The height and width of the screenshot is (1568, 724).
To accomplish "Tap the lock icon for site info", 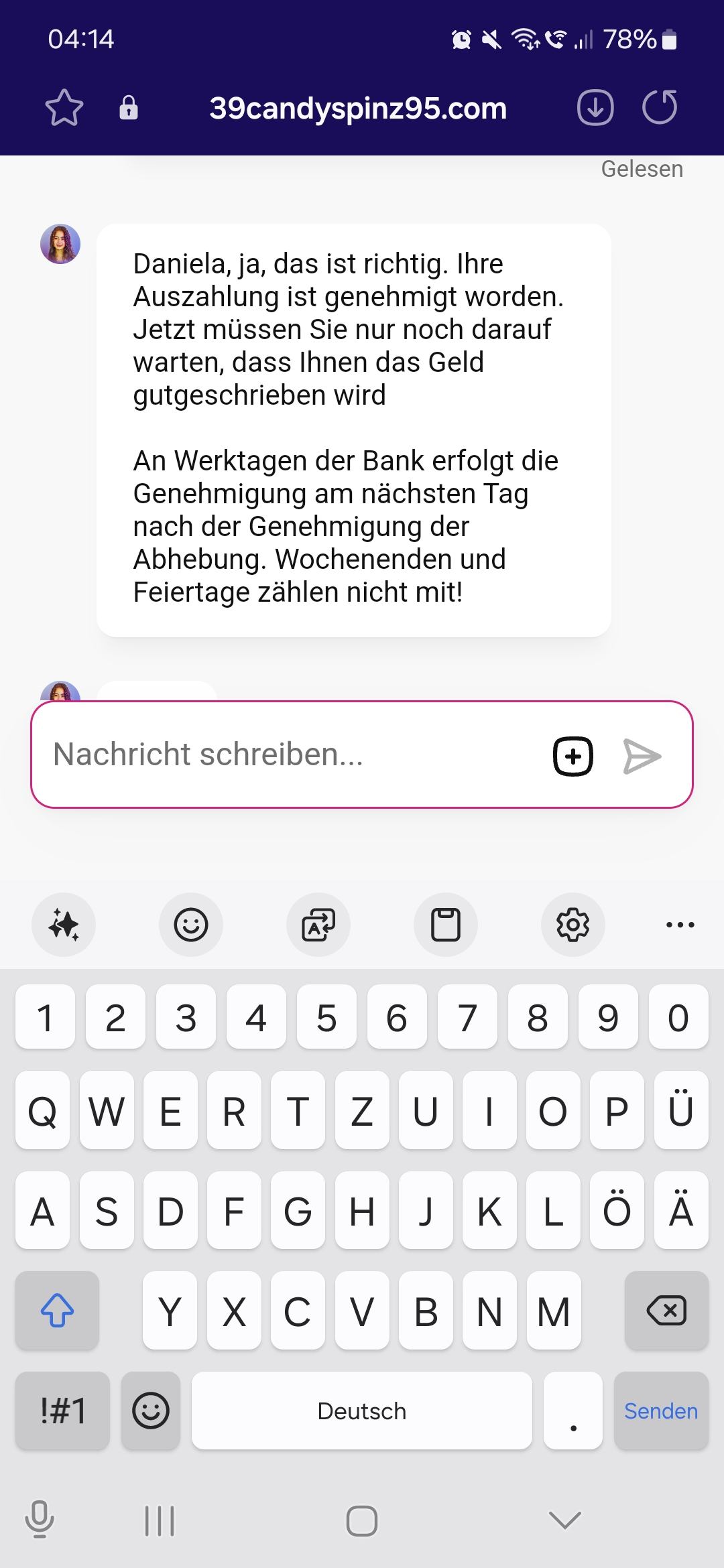I will pyautogui.click(x=129, y=108).
